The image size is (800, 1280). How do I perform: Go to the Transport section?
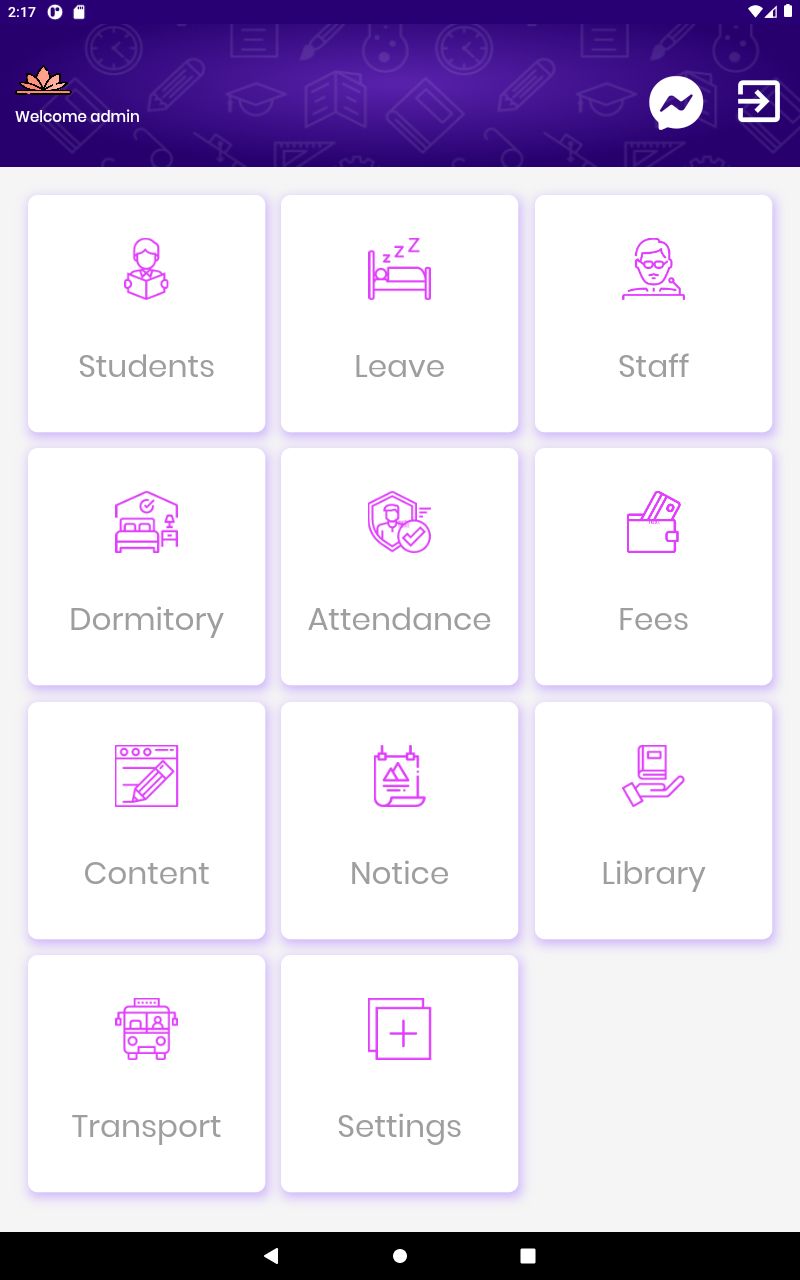tap(147, 1073)
